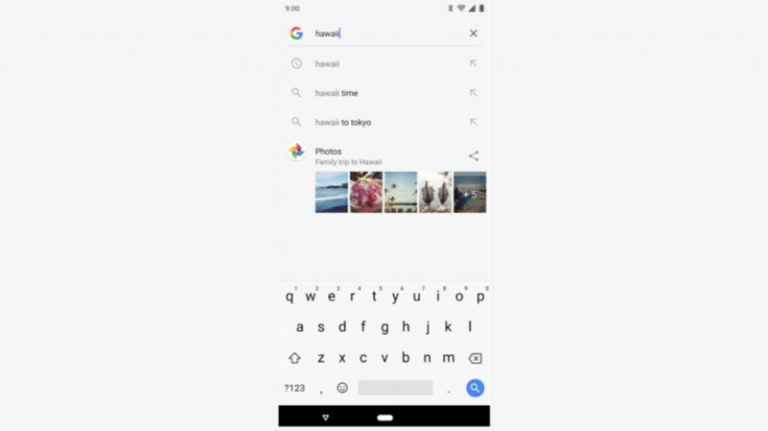
Task: Open the emoji keyboard
Action: [342, 388]
